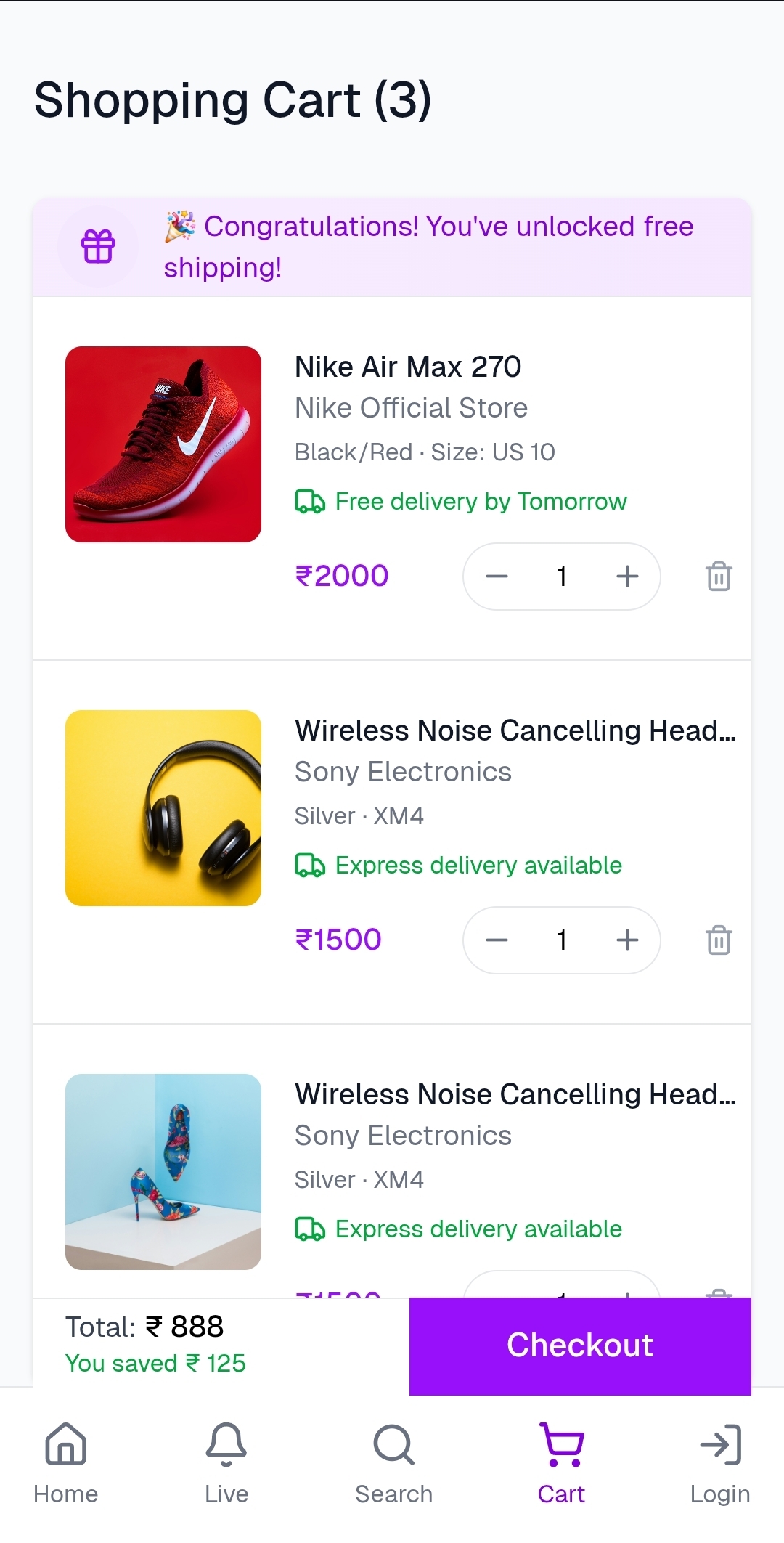Image resolution: width=784 pixels, height=1543 pixels.
Task: Delete the yellow-image headphones item from cart
Action: click(719, 940)
